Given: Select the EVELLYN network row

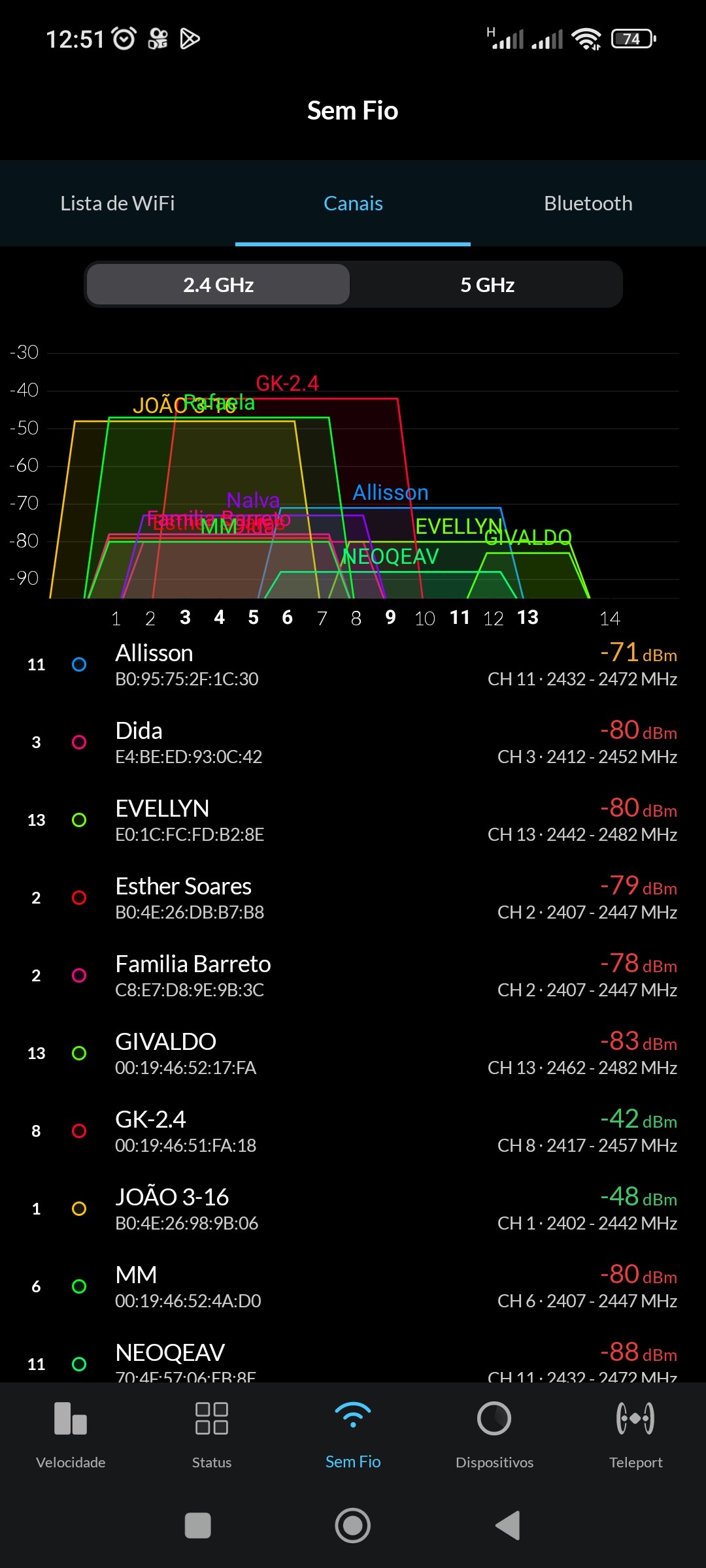Looking at the screenshot, I should click(x=353, y=820).
